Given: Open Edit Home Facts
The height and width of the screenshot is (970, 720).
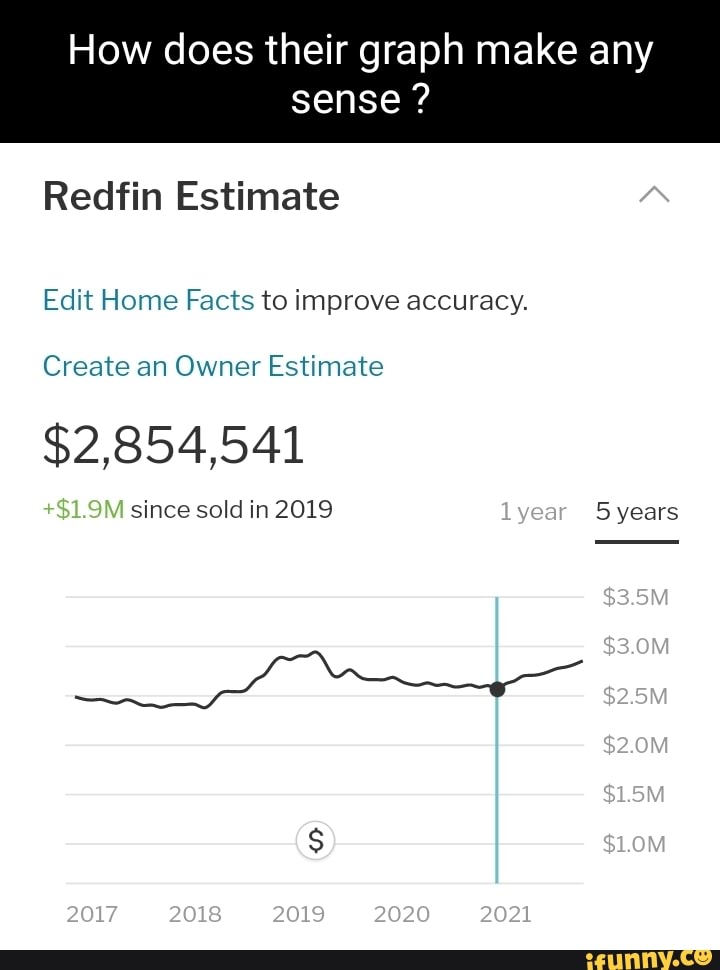Looking at the screenshot, I should click(148, 299).
